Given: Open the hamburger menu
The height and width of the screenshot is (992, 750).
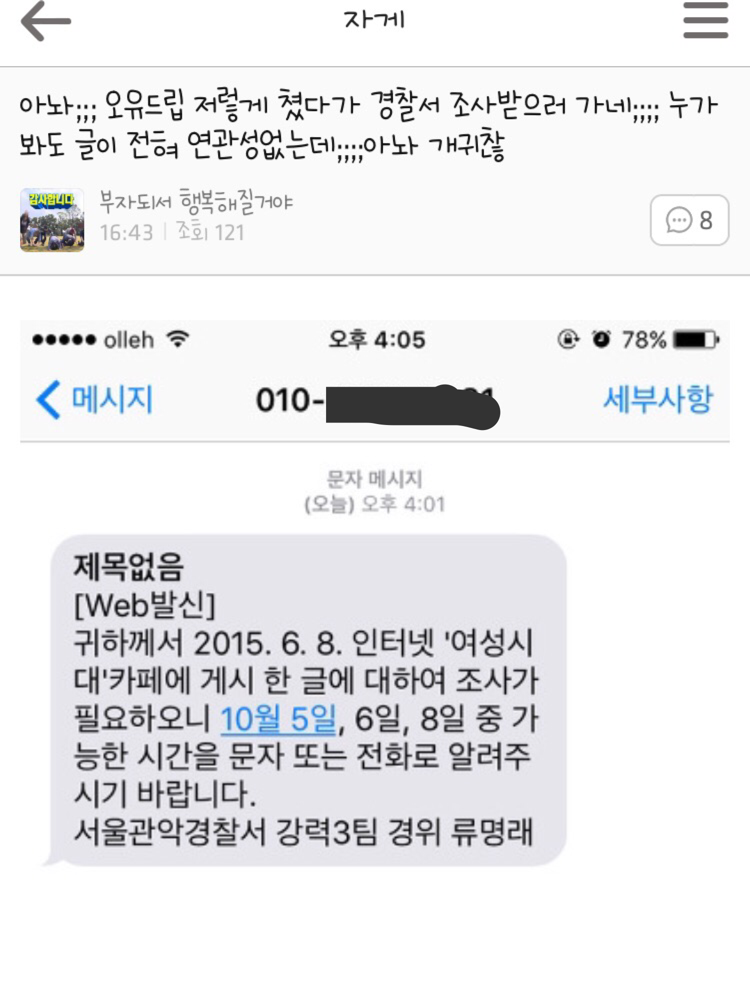Looking at the screenshot, I should coord(705,21).
